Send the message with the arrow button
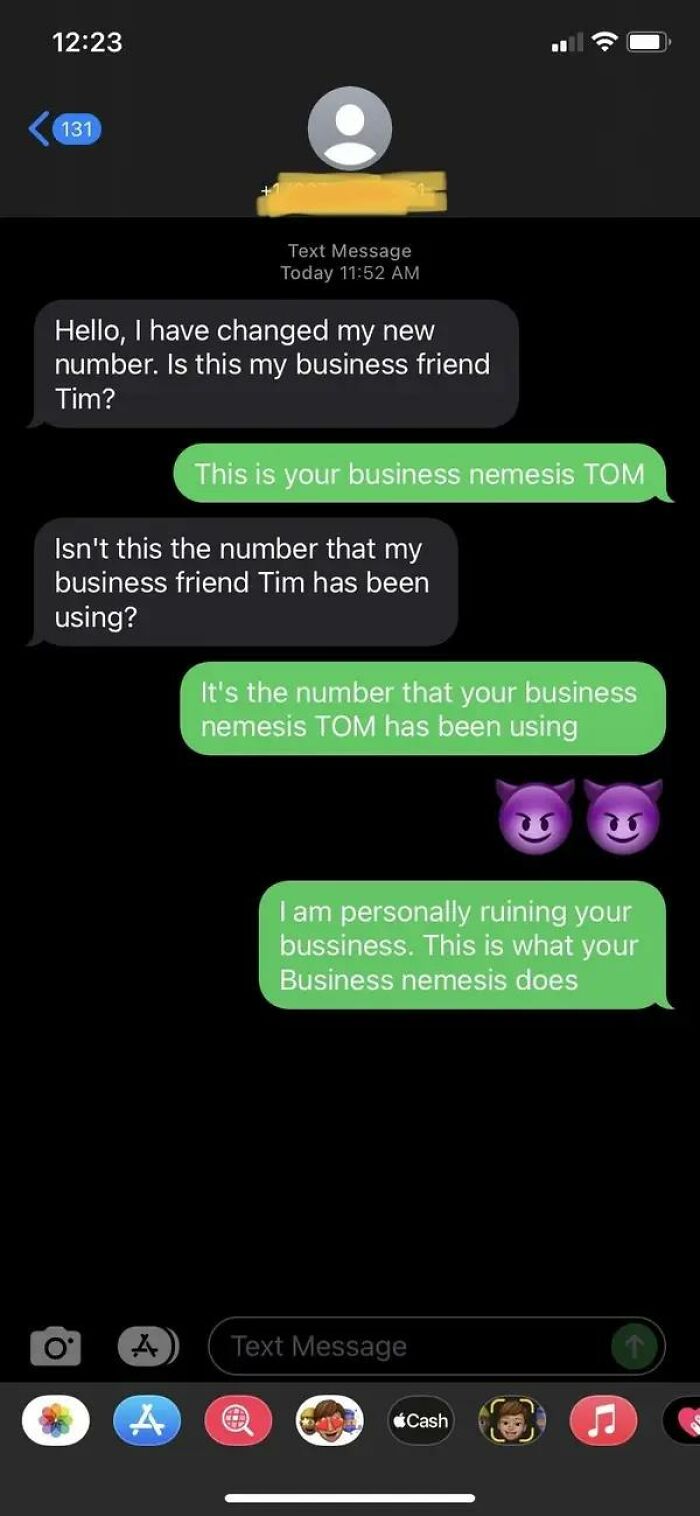This screenshot has width=700, height=1516. pyautogui.click(x=635, y=1346)
